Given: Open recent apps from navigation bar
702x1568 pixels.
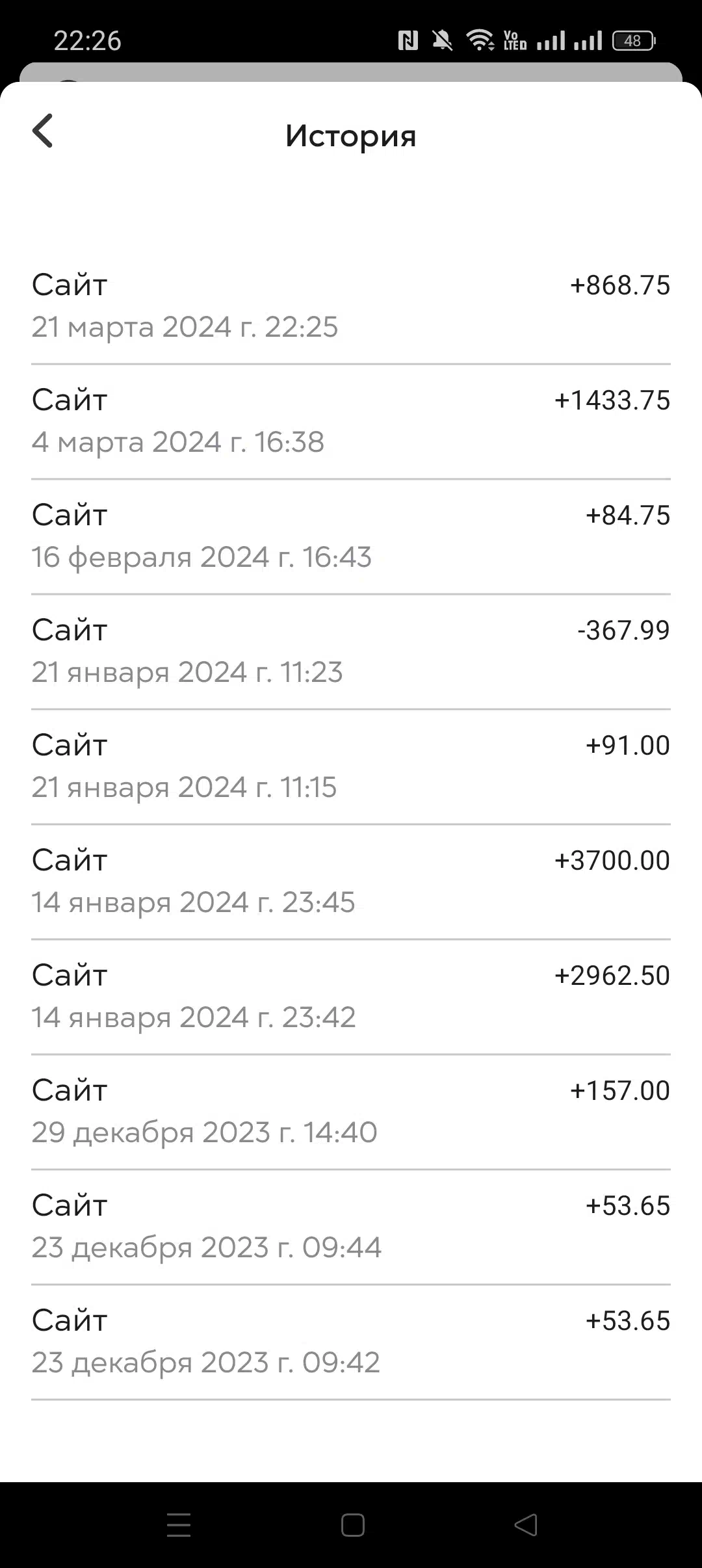Looking at the screenshot, I should point(179,1525).
